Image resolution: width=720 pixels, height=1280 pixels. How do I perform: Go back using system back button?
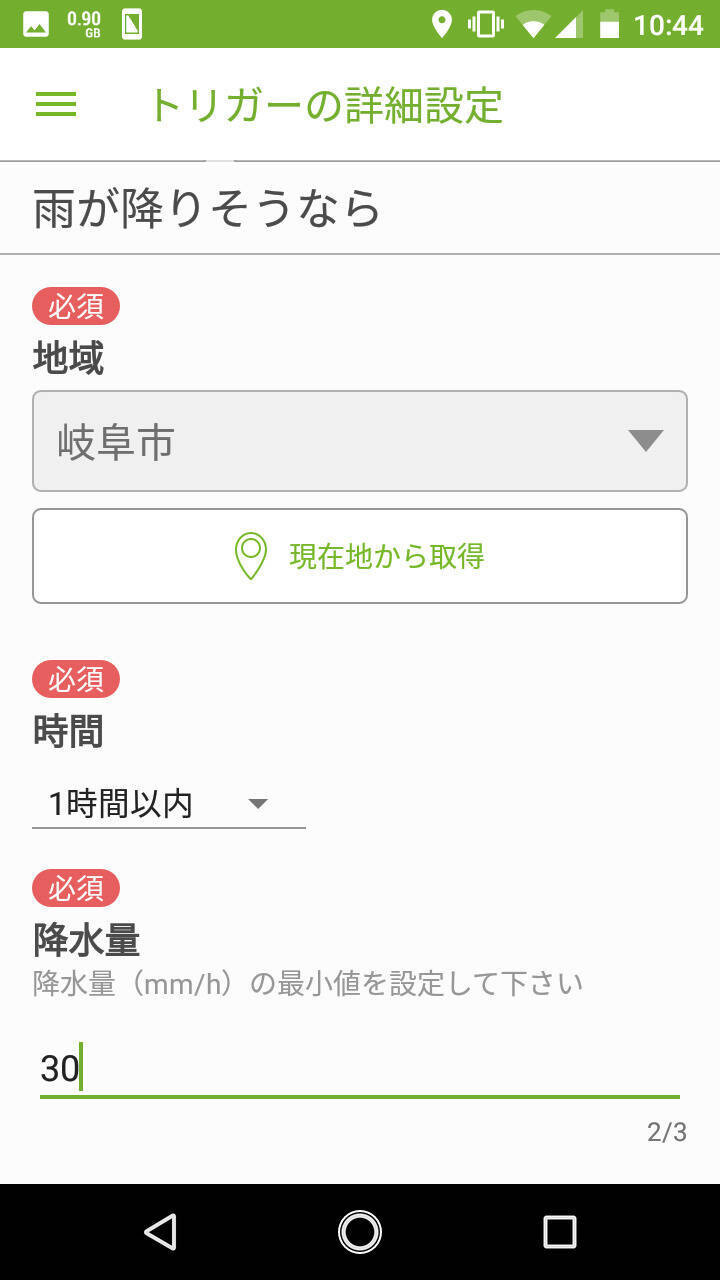tap(160, 1232)
